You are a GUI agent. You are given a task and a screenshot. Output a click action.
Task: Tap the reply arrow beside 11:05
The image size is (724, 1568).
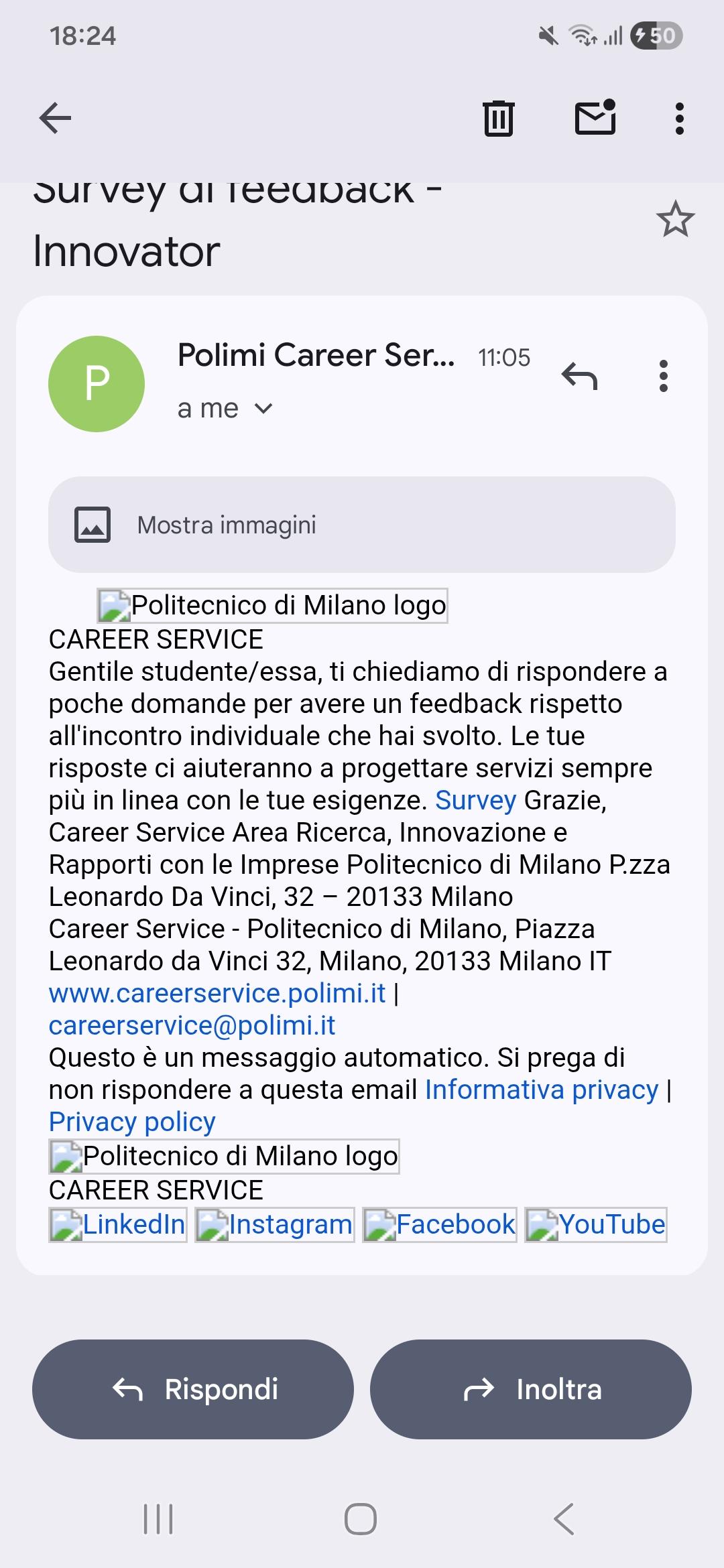(x=579, y=376)
